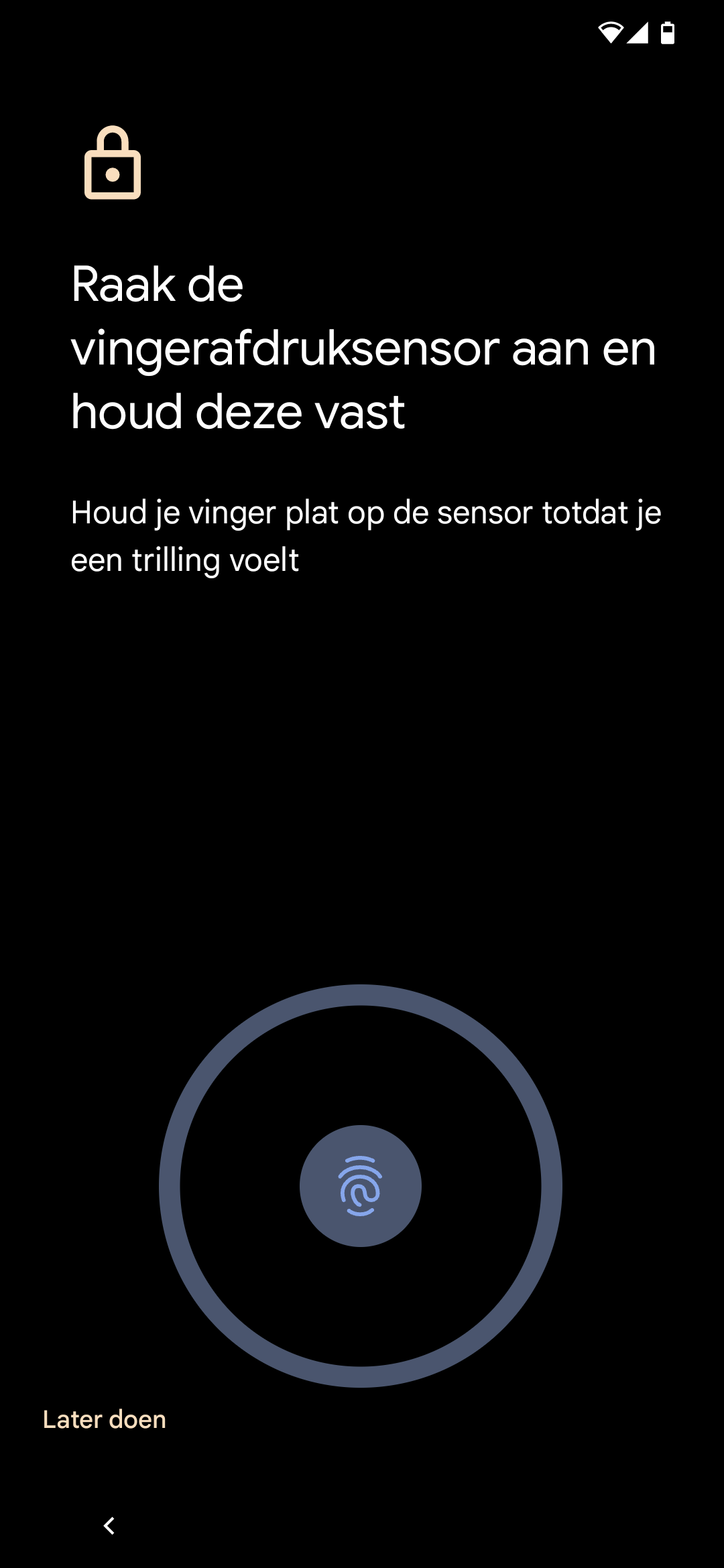The height and width of the screenshot is (1568, 724).
Task: Tap 'Later doen' to skip setup
Action: (x=105, y=1419)
